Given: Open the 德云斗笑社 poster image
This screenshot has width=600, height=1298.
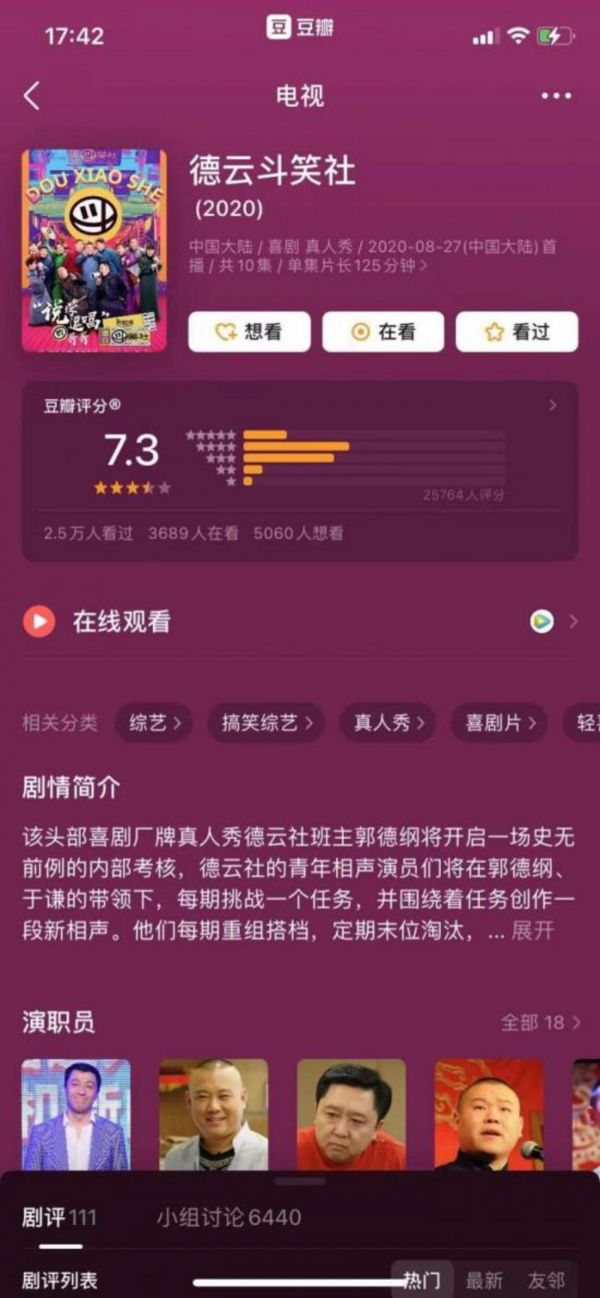Looking at the screenshot, I should 94,250.
